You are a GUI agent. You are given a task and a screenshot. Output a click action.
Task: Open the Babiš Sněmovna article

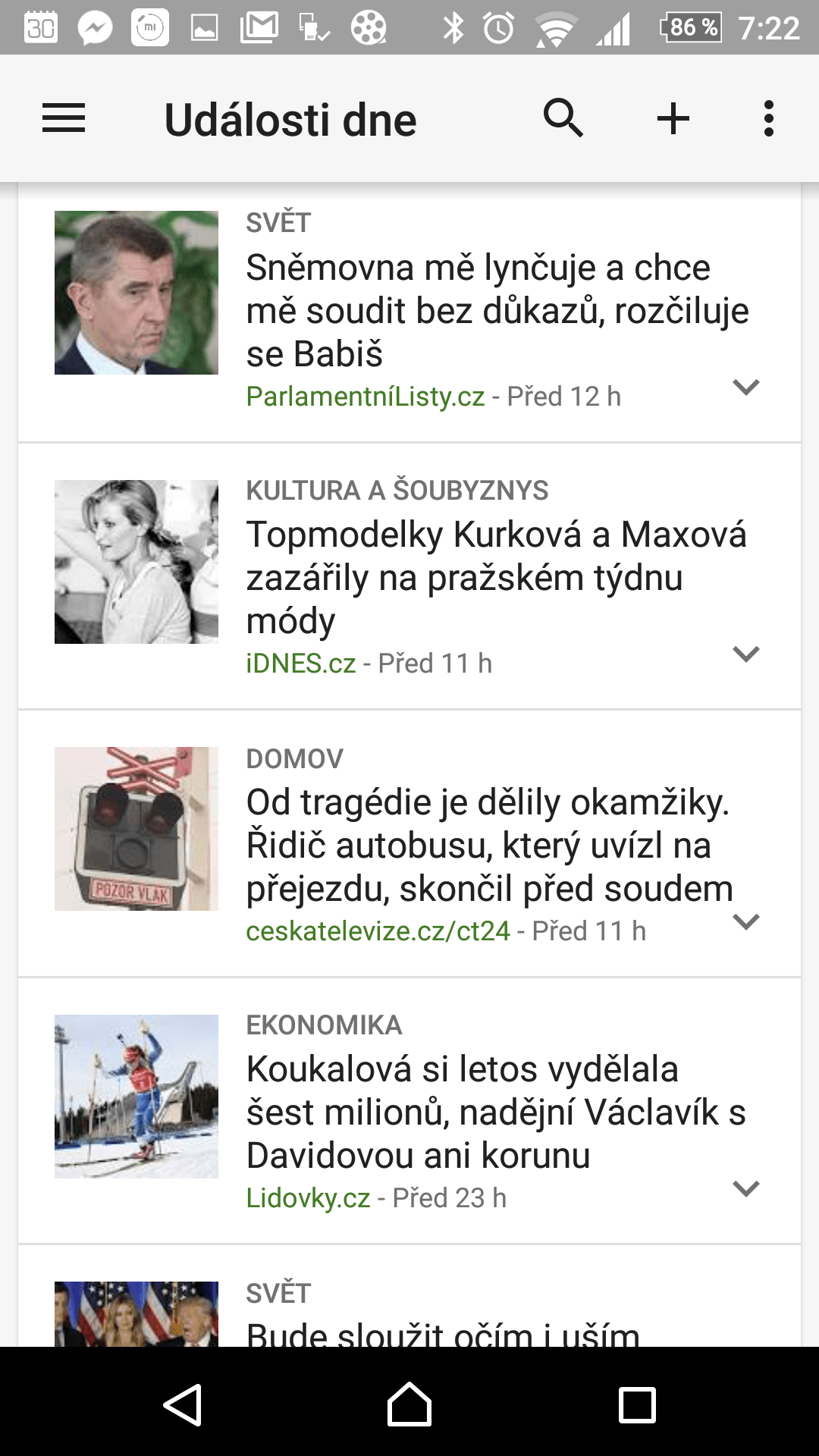coord(497,310)
